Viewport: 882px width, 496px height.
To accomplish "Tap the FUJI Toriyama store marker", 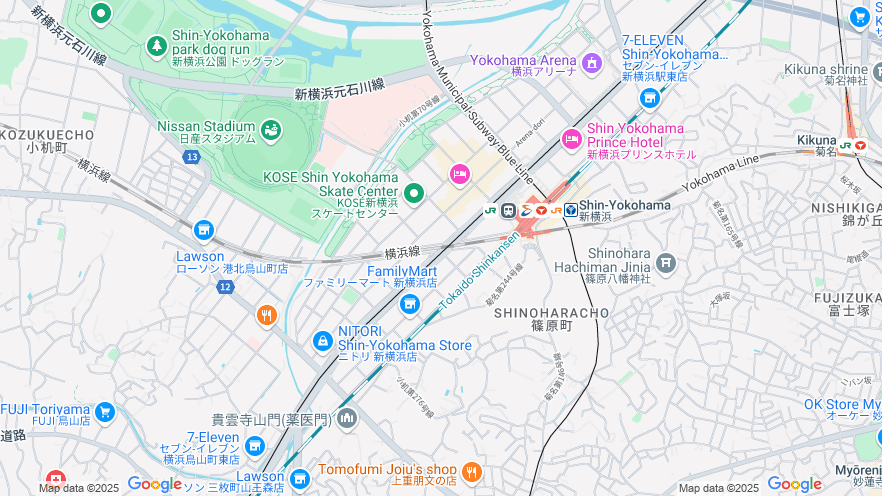I will (x=104, y=410).
